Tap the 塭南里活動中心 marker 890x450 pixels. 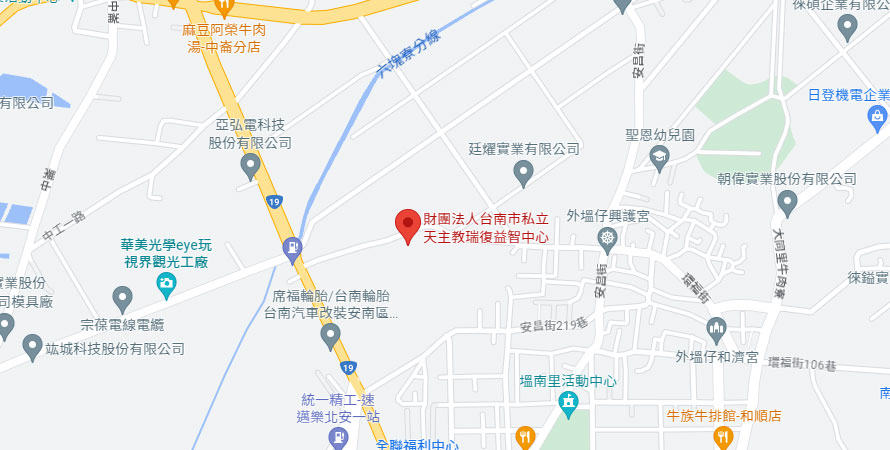pyautogui.click(x=568, y=405)
